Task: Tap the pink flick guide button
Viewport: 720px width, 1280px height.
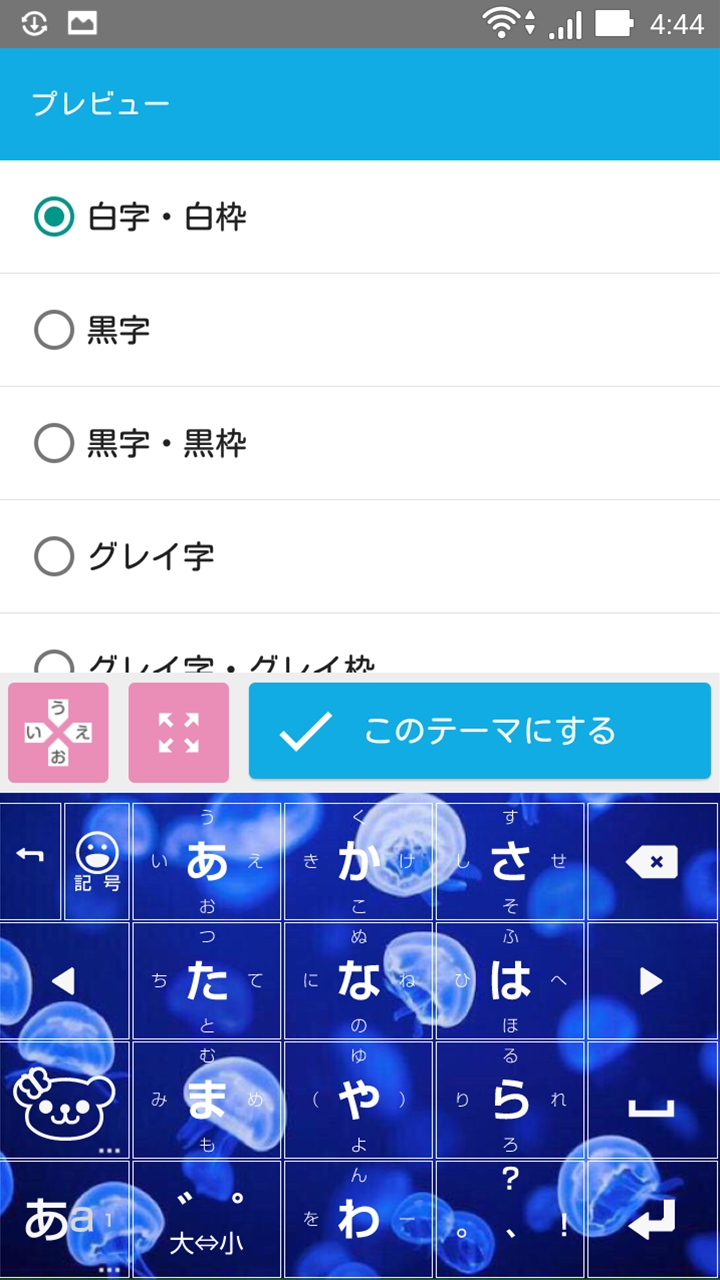Action: (58, 732)
